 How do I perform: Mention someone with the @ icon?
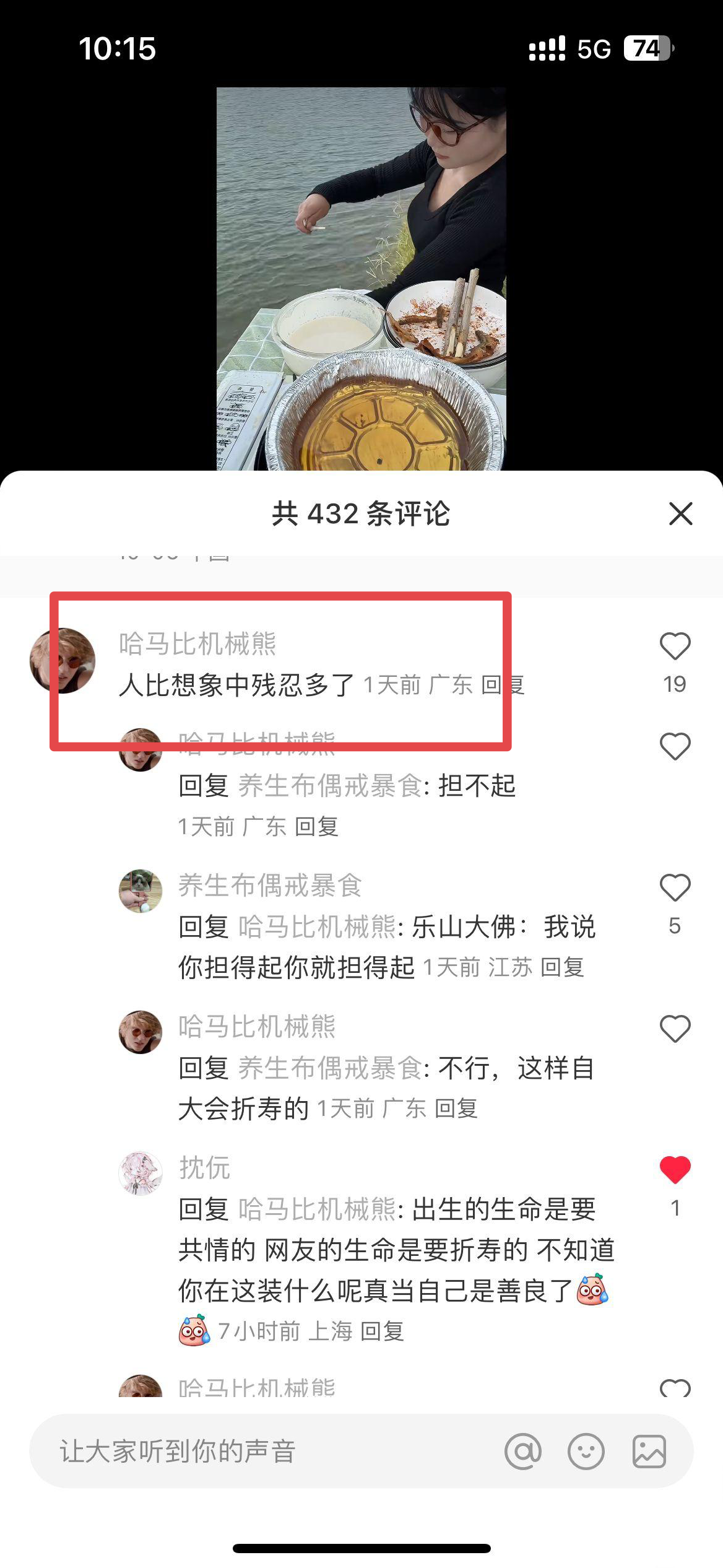coord(523,1451)
